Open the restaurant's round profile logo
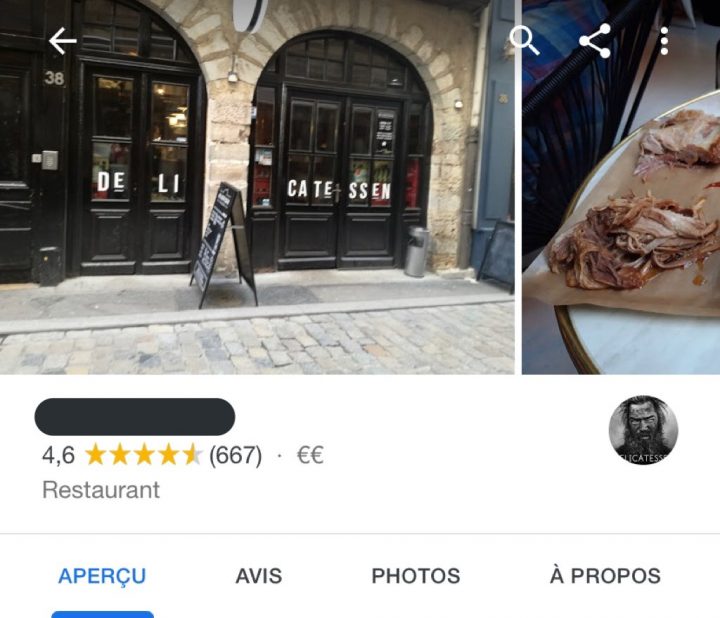 tap(643, 430)
